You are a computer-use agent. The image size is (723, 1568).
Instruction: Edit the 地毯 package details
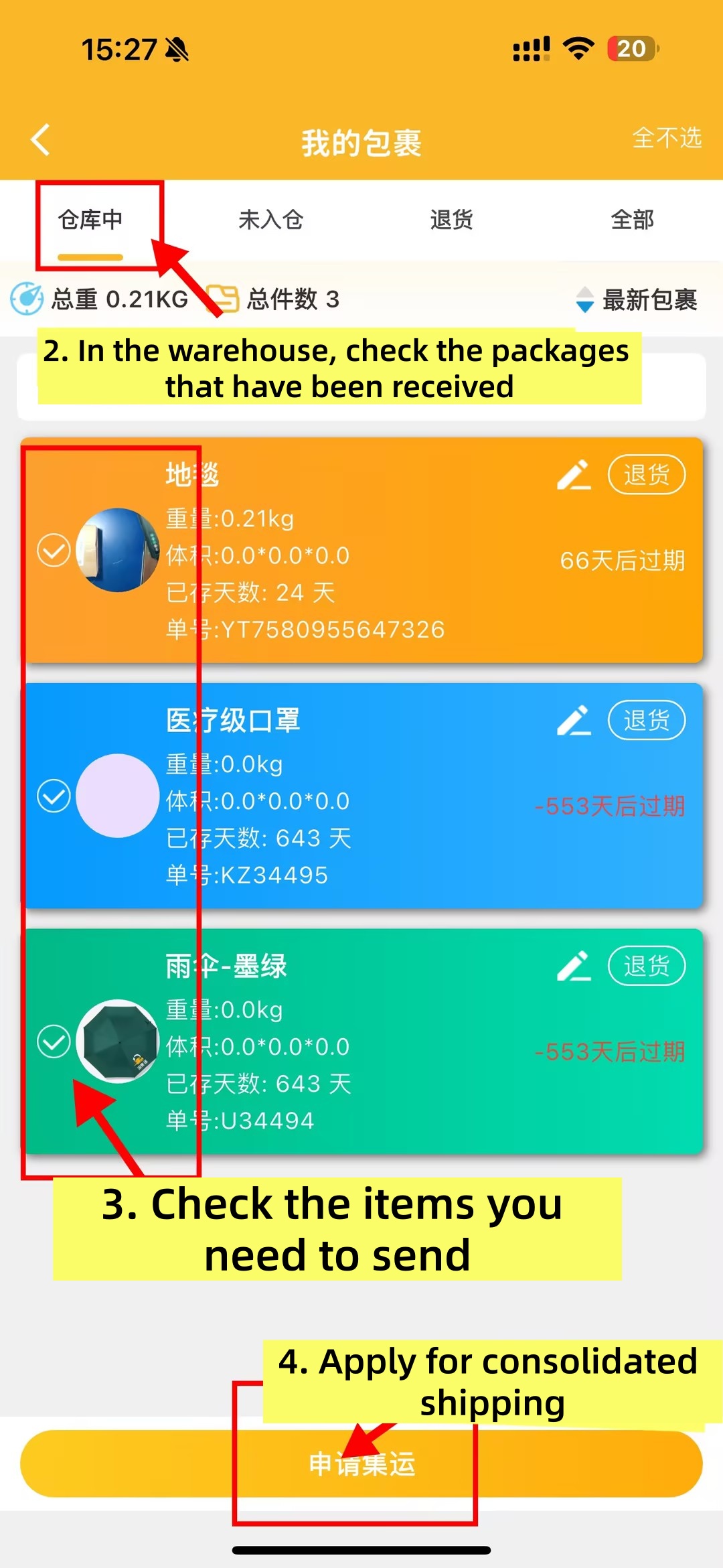[574, 475]
